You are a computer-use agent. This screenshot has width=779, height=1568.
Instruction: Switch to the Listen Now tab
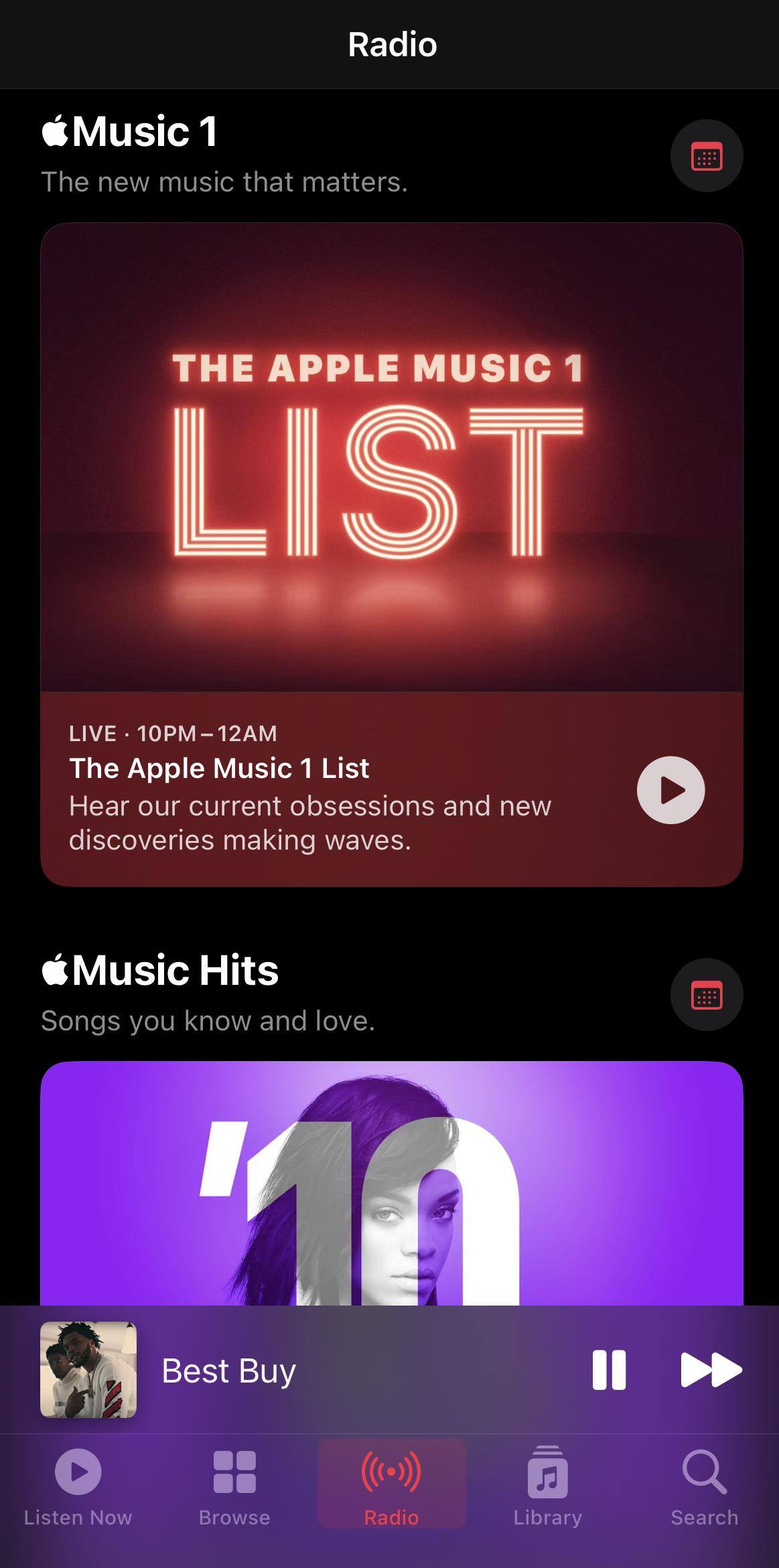78,1484
